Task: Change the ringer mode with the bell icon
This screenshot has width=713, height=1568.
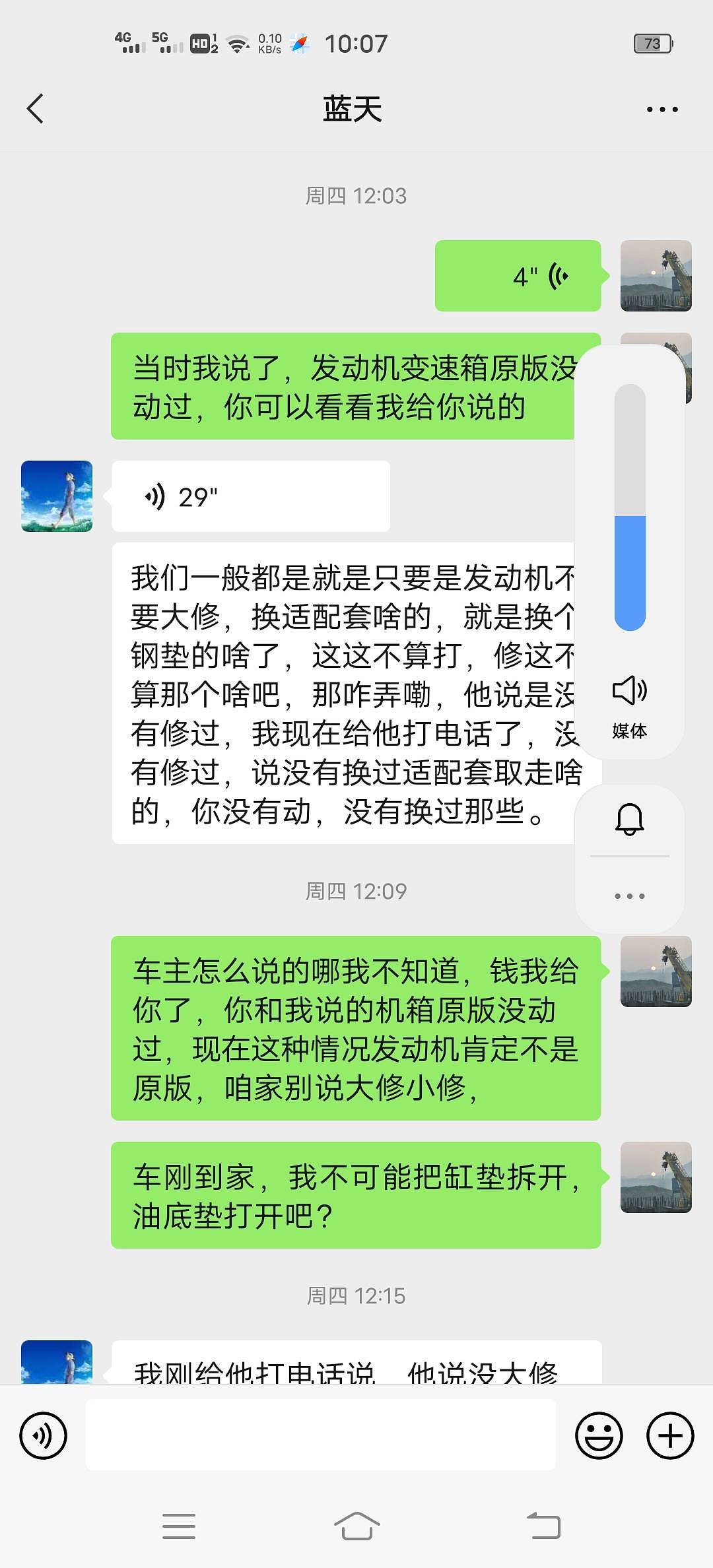Action: 629,819
